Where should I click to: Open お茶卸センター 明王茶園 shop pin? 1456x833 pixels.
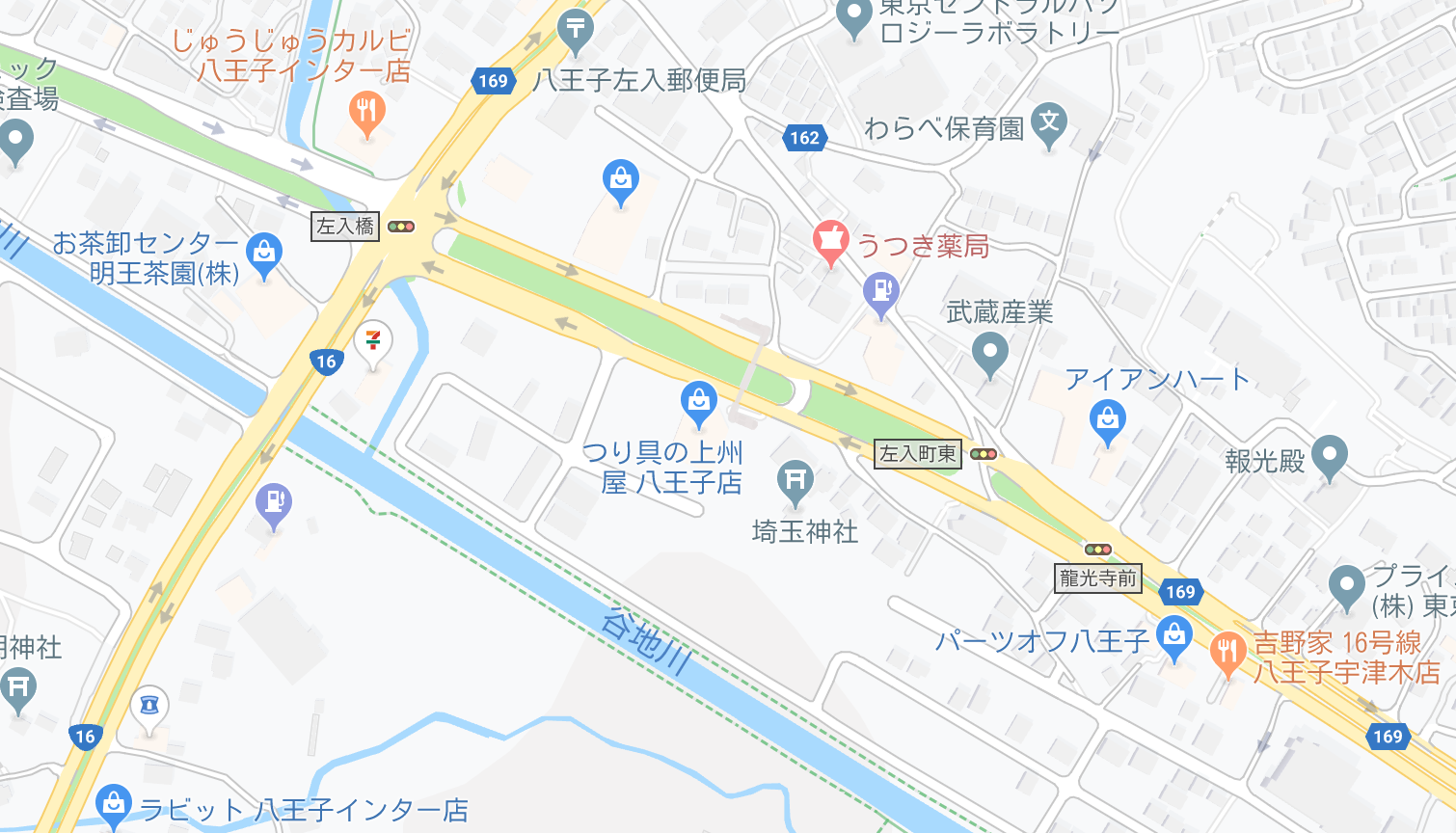pyautogui.click(x=264, y=255)
